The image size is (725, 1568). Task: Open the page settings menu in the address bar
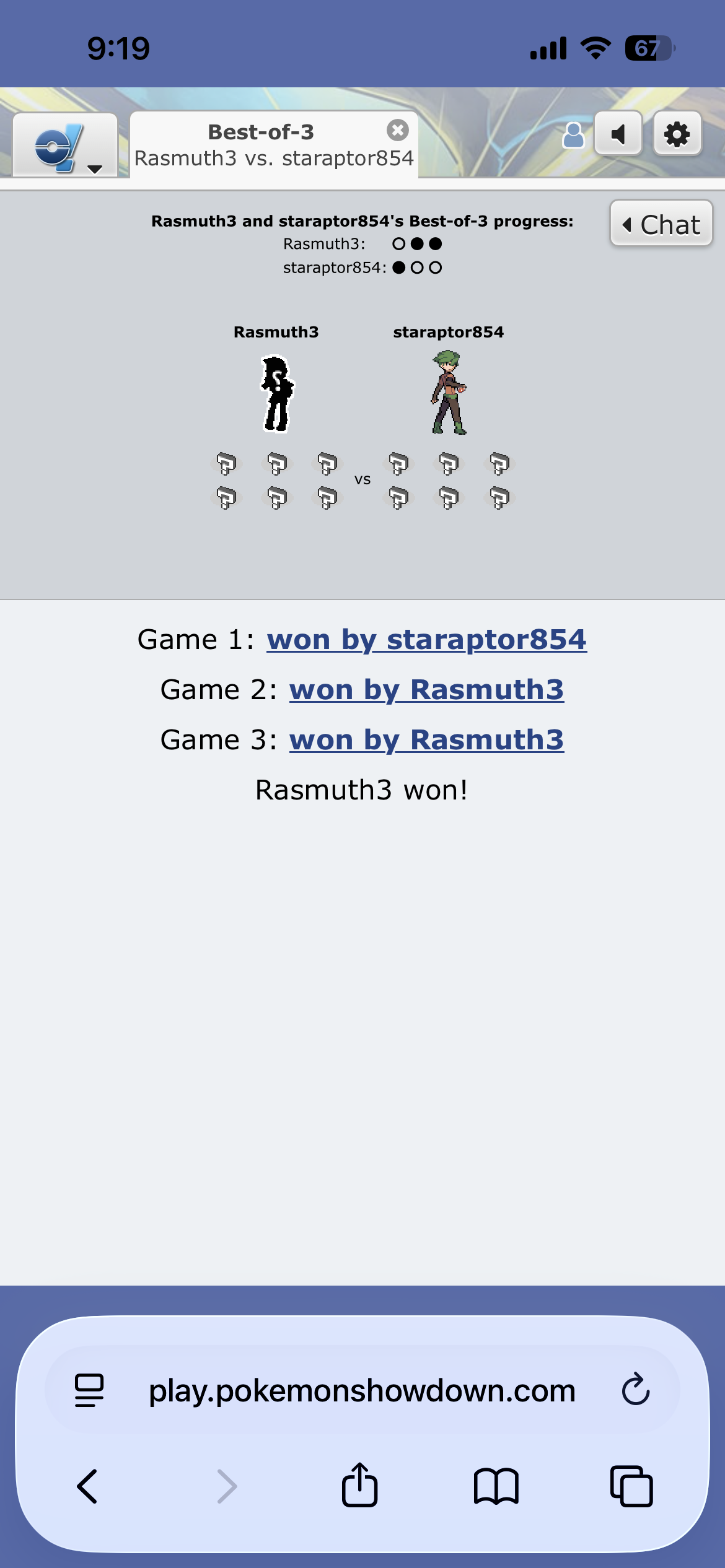(x=89, y=1390)
